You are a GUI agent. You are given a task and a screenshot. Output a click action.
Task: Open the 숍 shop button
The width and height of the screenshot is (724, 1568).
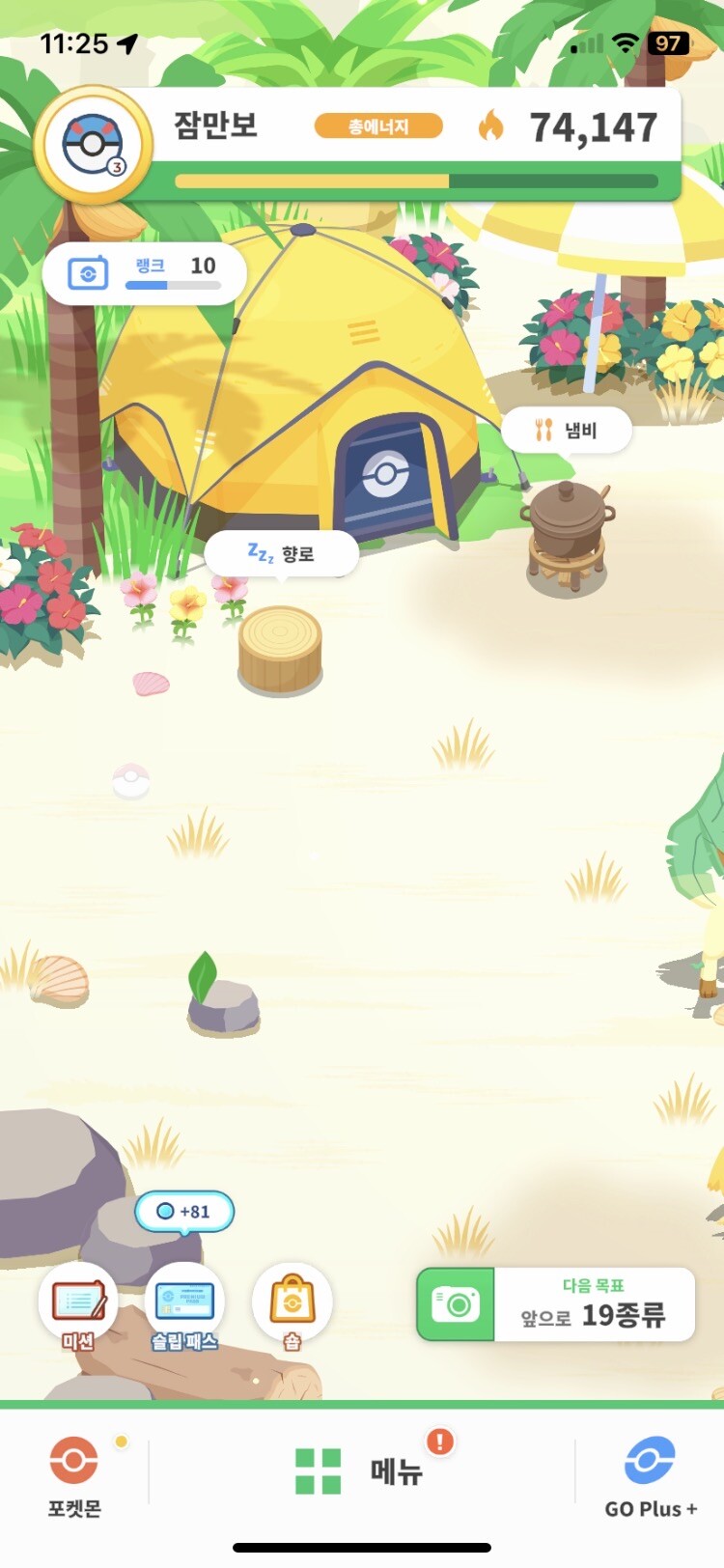[x=292, y=1306]
